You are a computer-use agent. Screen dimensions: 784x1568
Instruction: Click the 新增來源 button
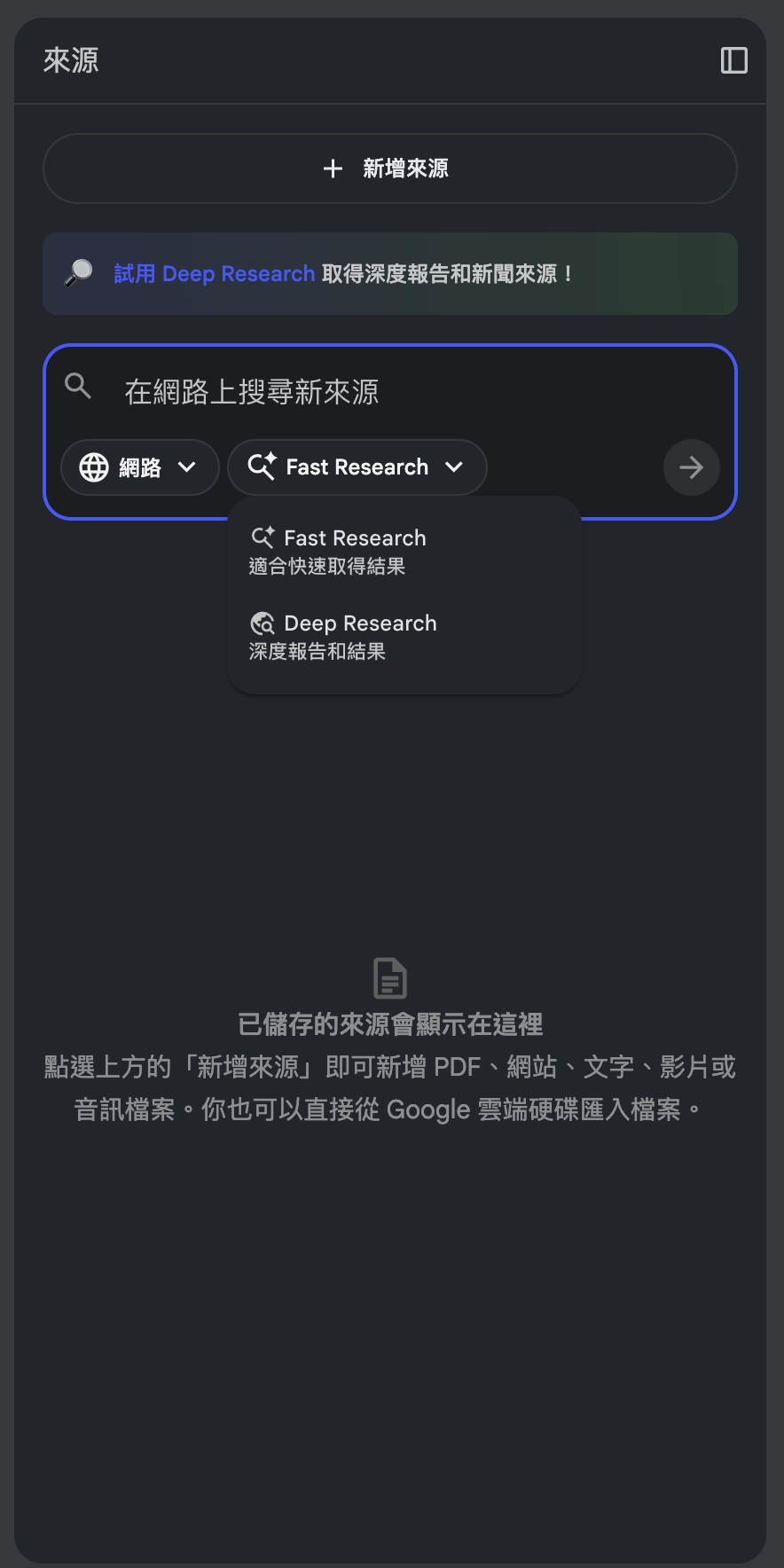(x=389, y=169)
